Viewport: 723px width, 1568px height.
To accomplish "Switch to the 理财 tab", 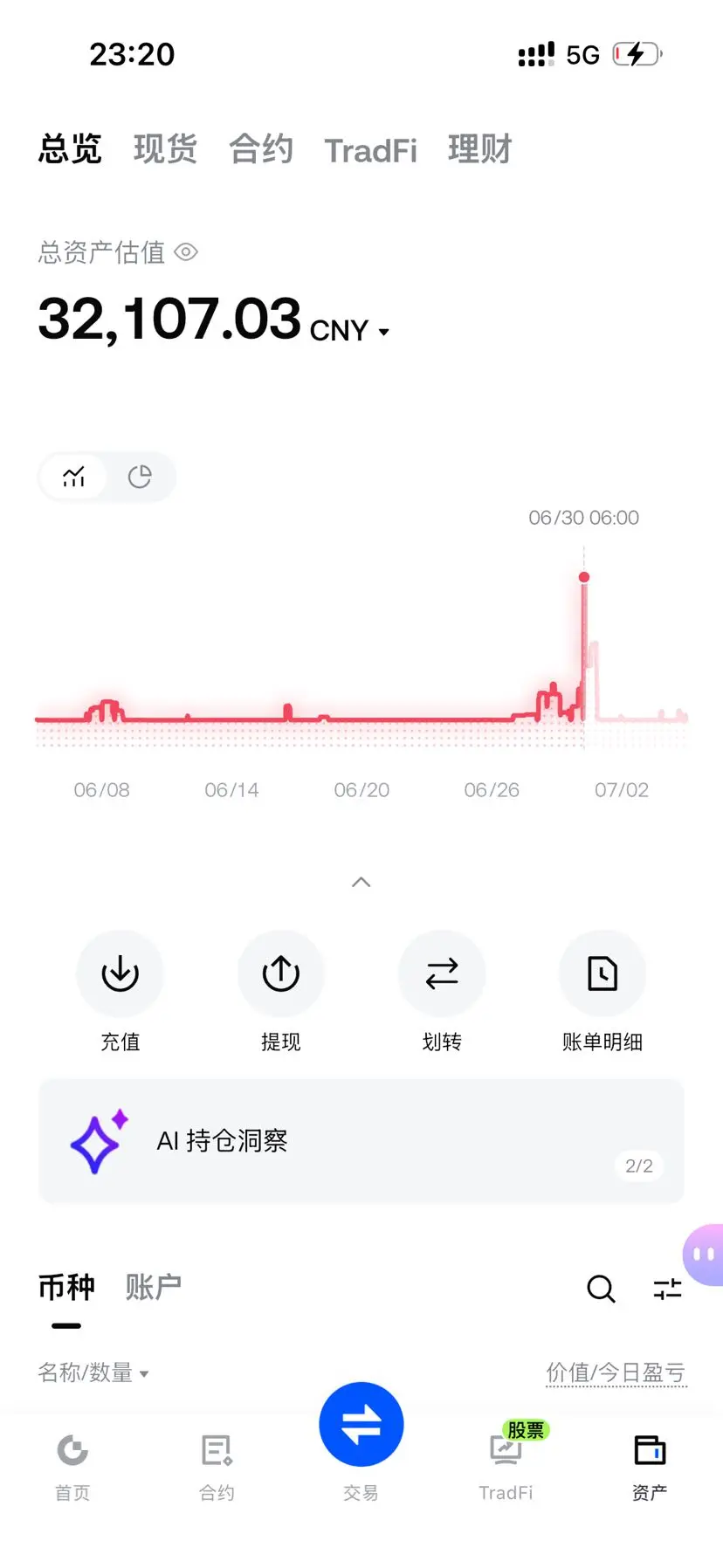I will [479, 149].
